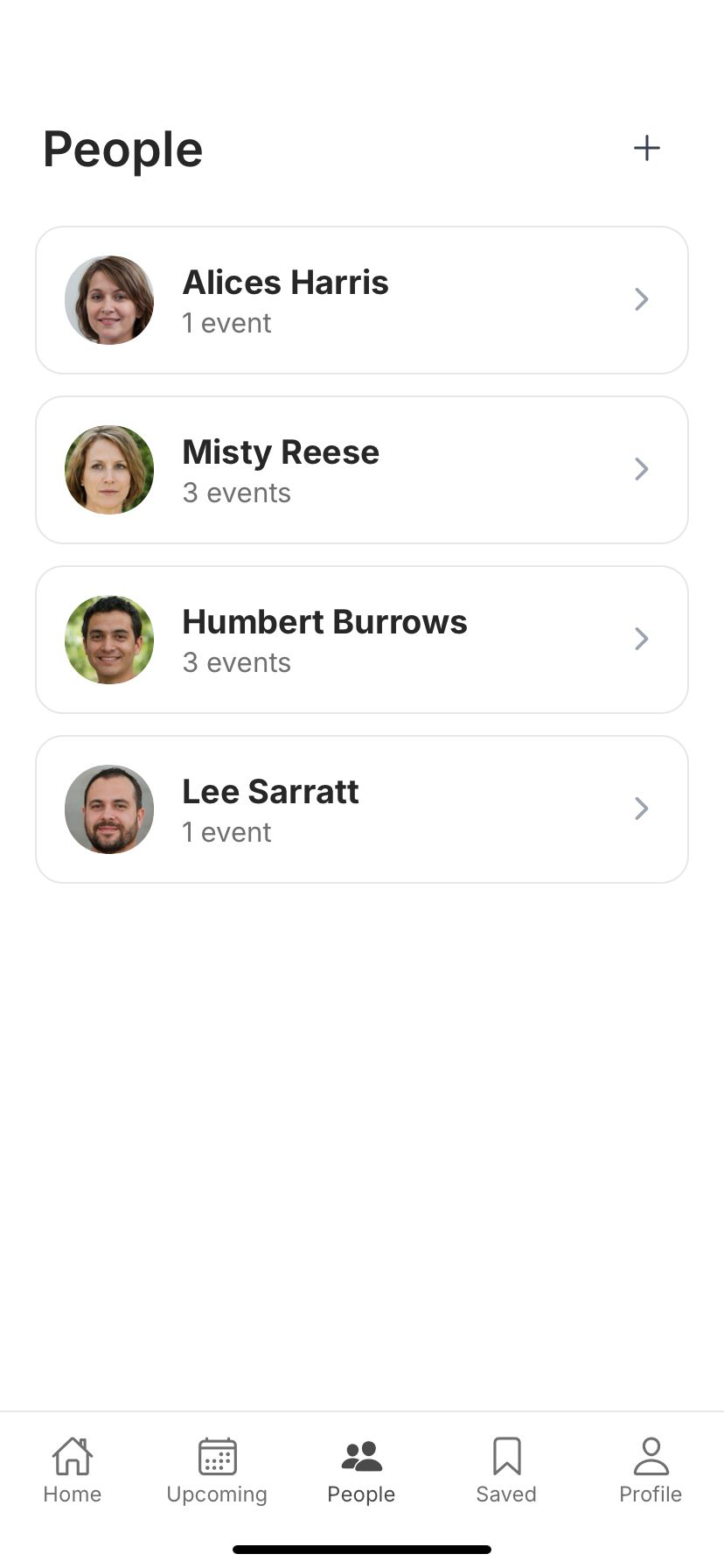Image resolution: width=724 pixels, height=1568 pixels.
Task: Tap Alices Harris's profile photo
Action: point(108,300)
